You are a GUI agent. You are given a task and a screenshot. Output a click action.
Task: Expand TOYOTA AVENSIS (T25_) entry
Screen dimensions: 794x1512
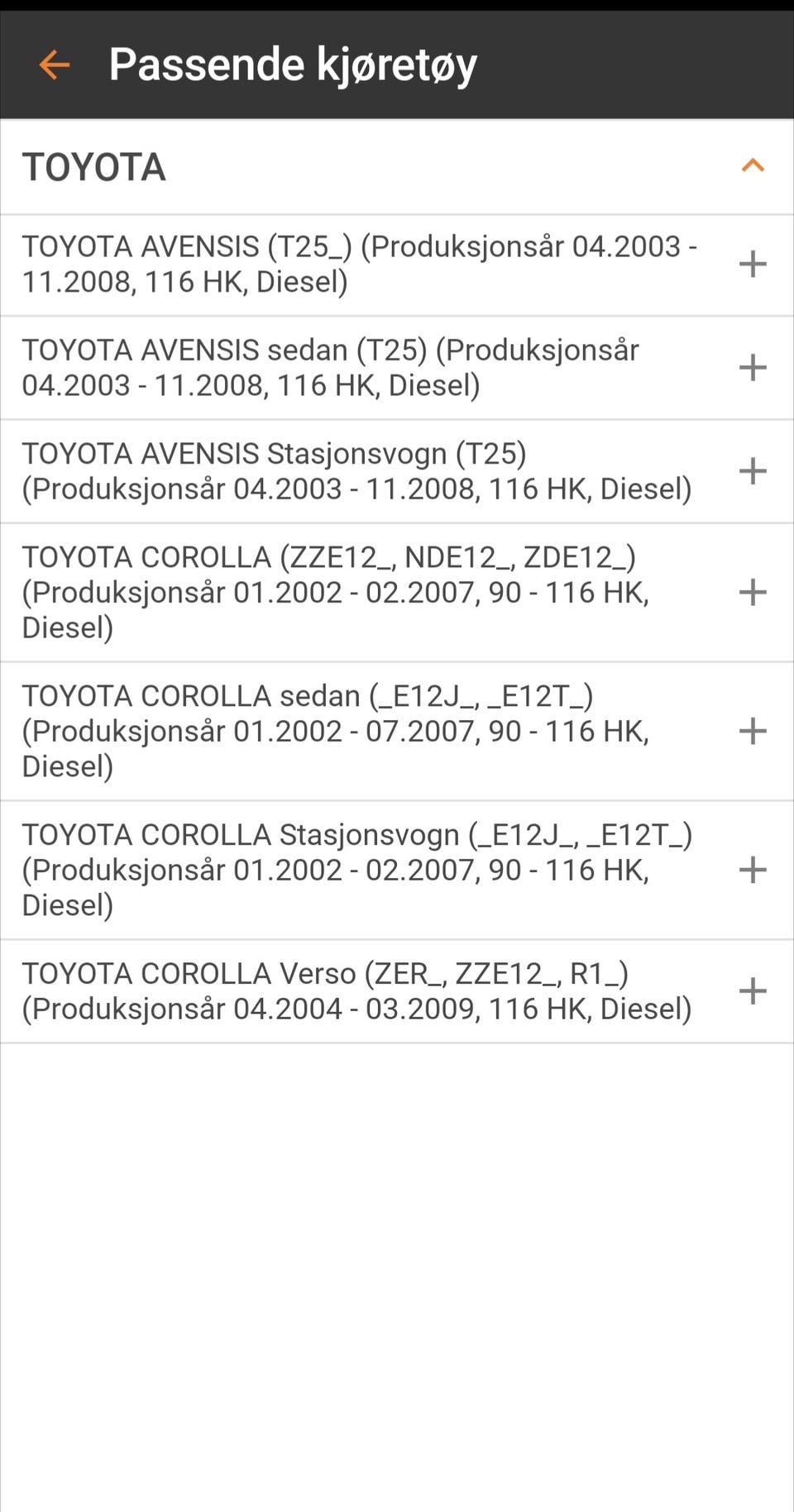tap(753, 265)
